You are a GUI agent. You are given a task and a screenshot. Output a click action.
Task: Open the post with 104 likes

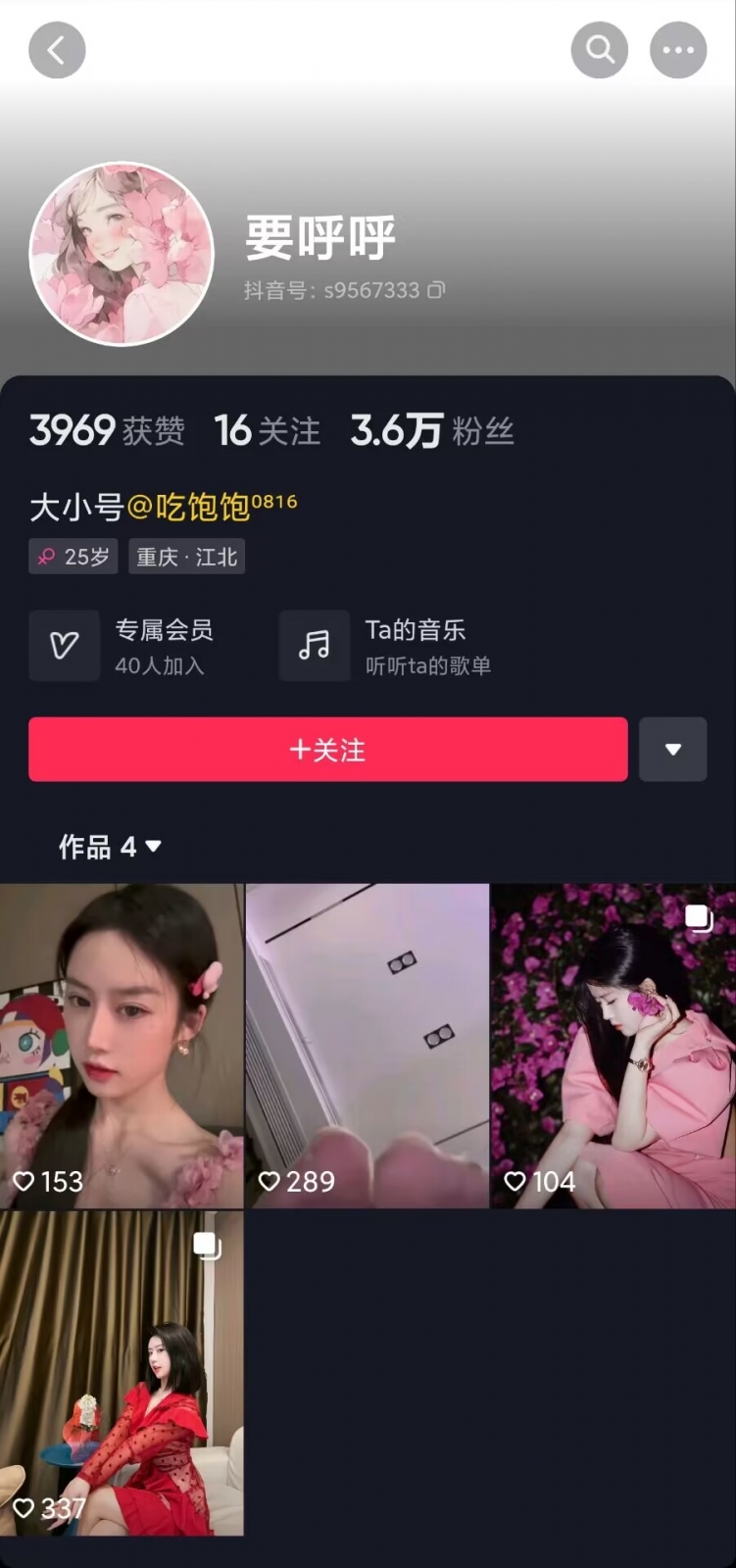point(613,1045)
